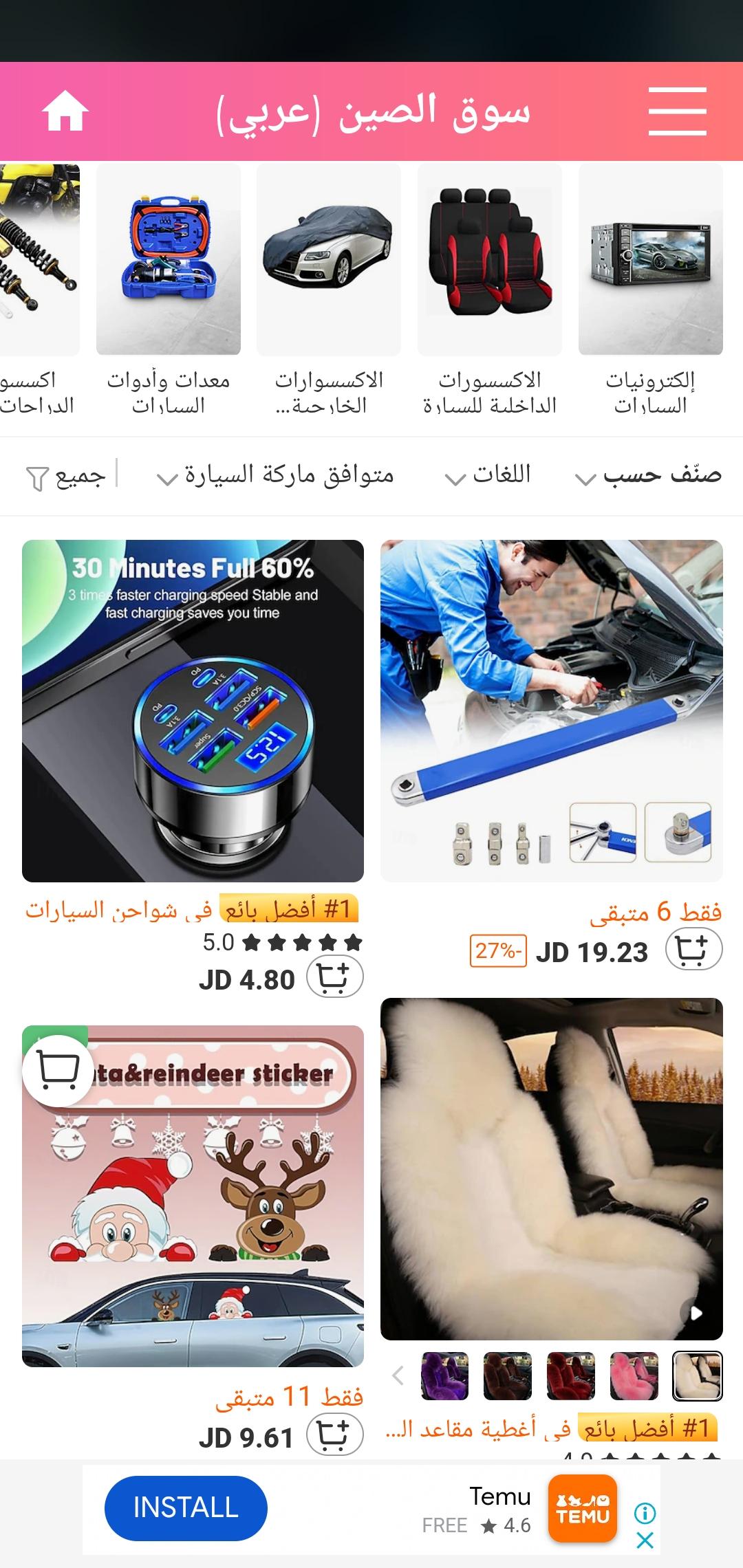Open the car cover exterior accessories category
743x1568 pixels.
point(328,289)
